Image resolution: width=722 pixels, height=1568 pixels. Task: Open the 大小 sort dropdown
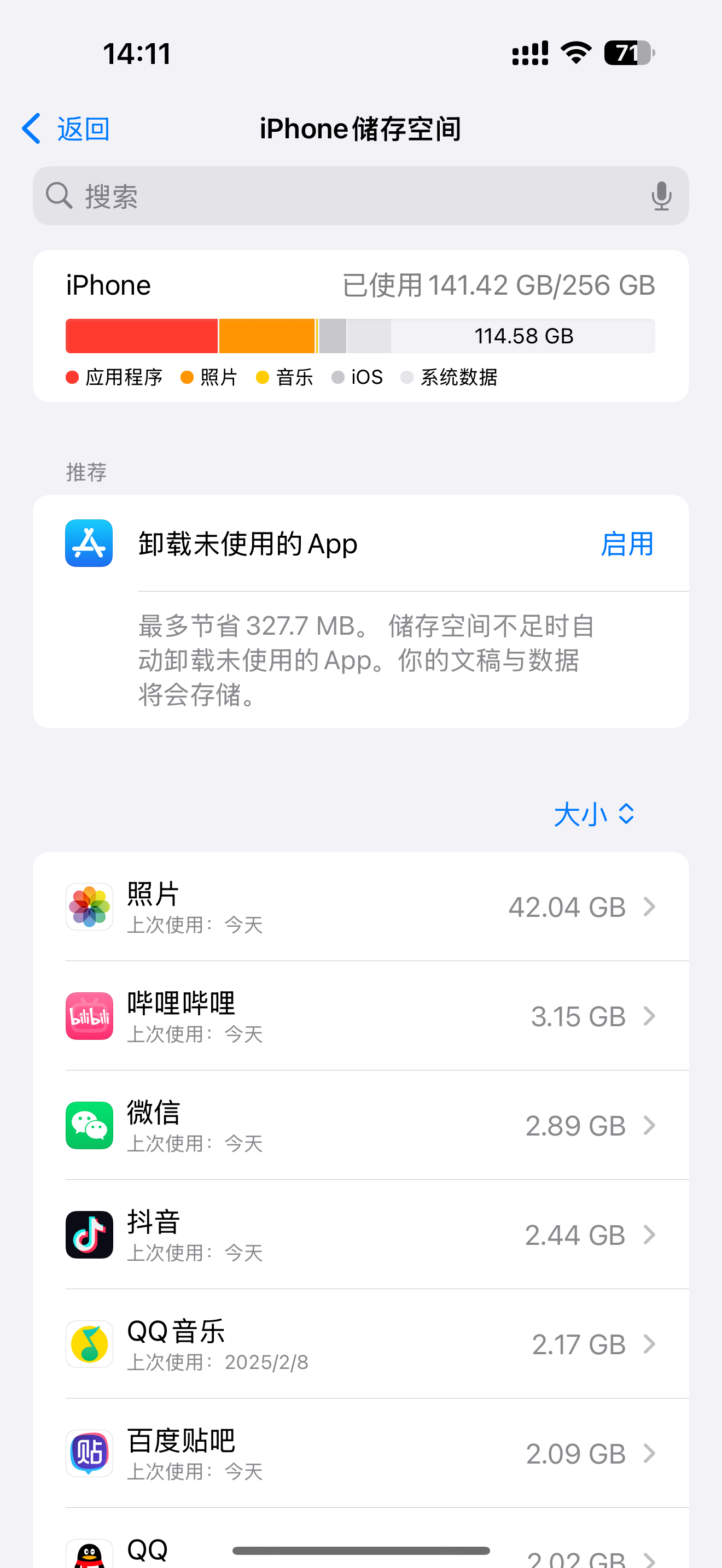click(x=593, y=814)
